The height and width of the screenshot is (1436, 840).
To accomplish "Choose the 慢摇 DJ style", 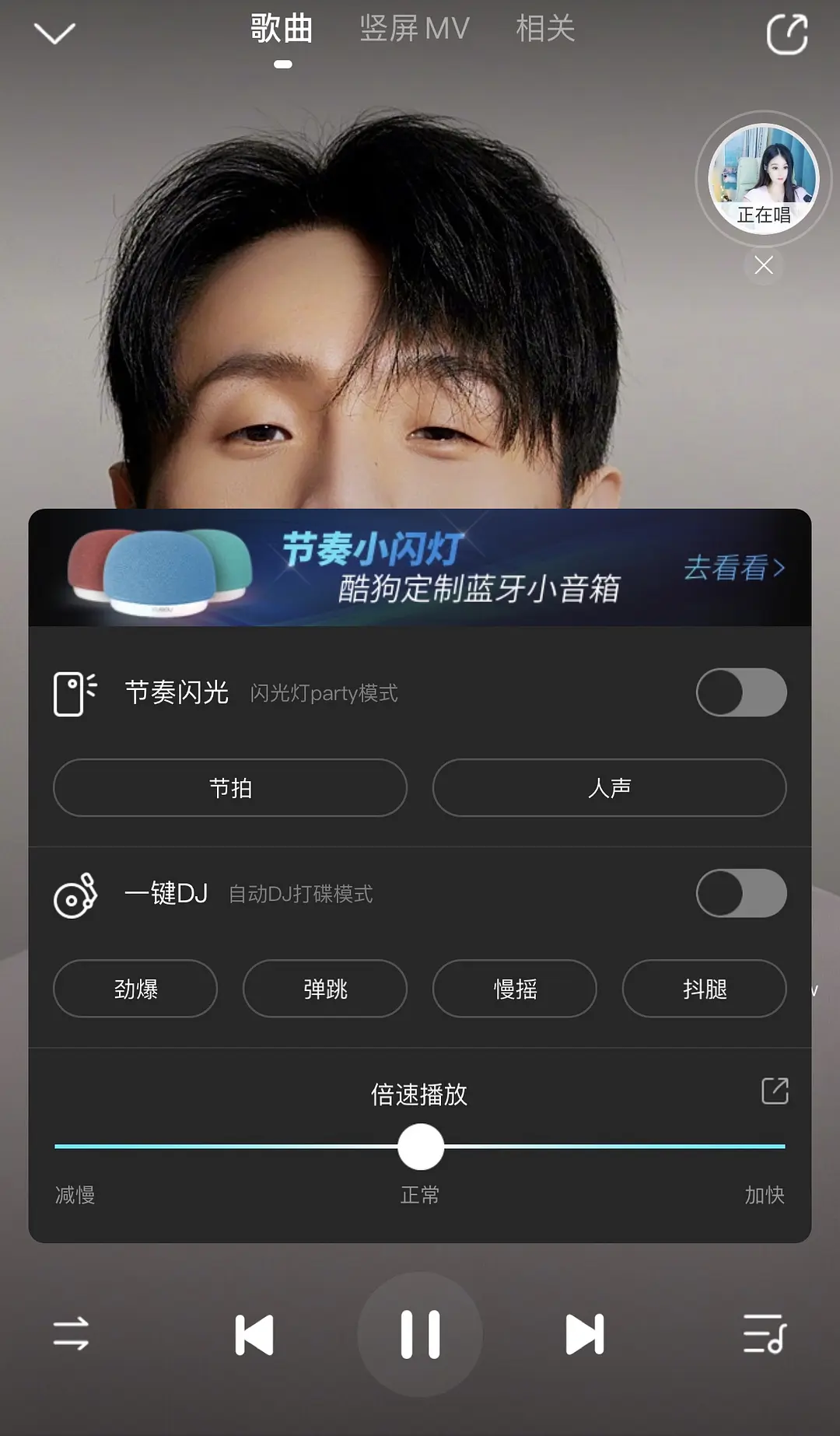I will pyautogui.click(x=515, y=989).
